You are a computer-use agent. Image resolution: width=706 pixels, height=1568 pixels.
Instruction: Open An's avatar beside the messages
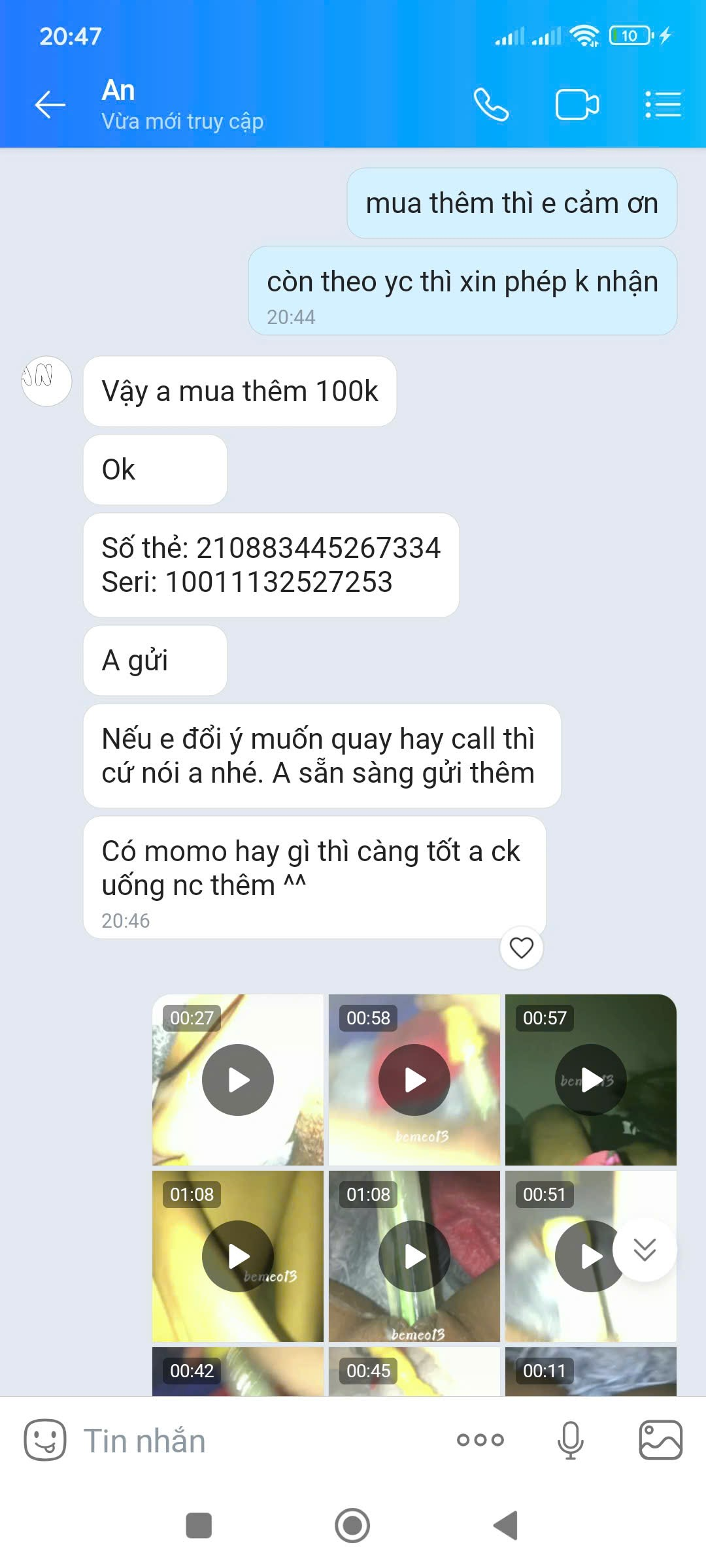46,382
